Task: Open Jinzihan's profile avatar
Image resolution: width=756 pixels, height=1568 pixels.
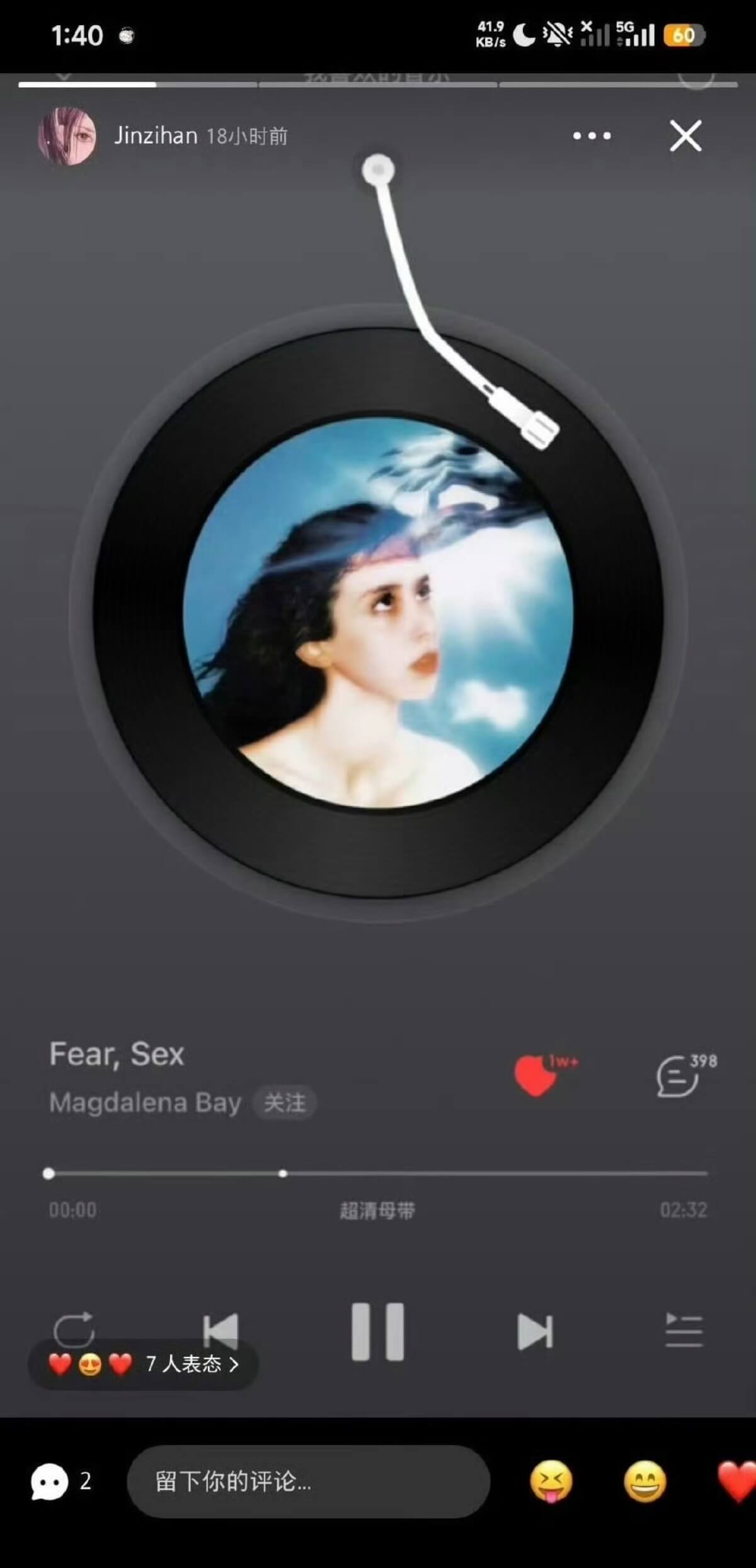Action: pyautogui.click(x=67, y=136)
